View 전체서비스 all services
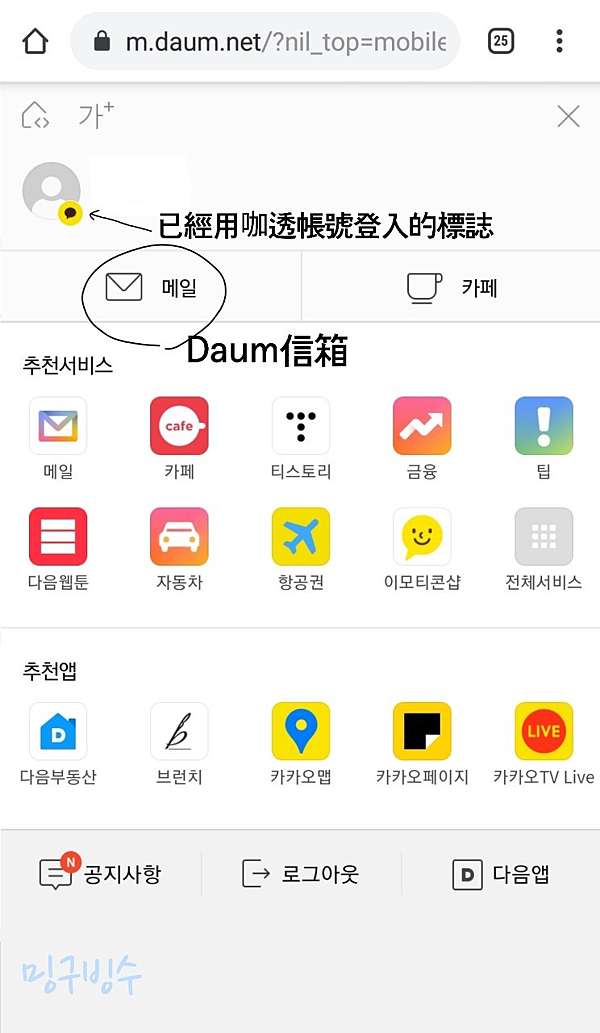The image size is (600, 1033). click(543, 549)
